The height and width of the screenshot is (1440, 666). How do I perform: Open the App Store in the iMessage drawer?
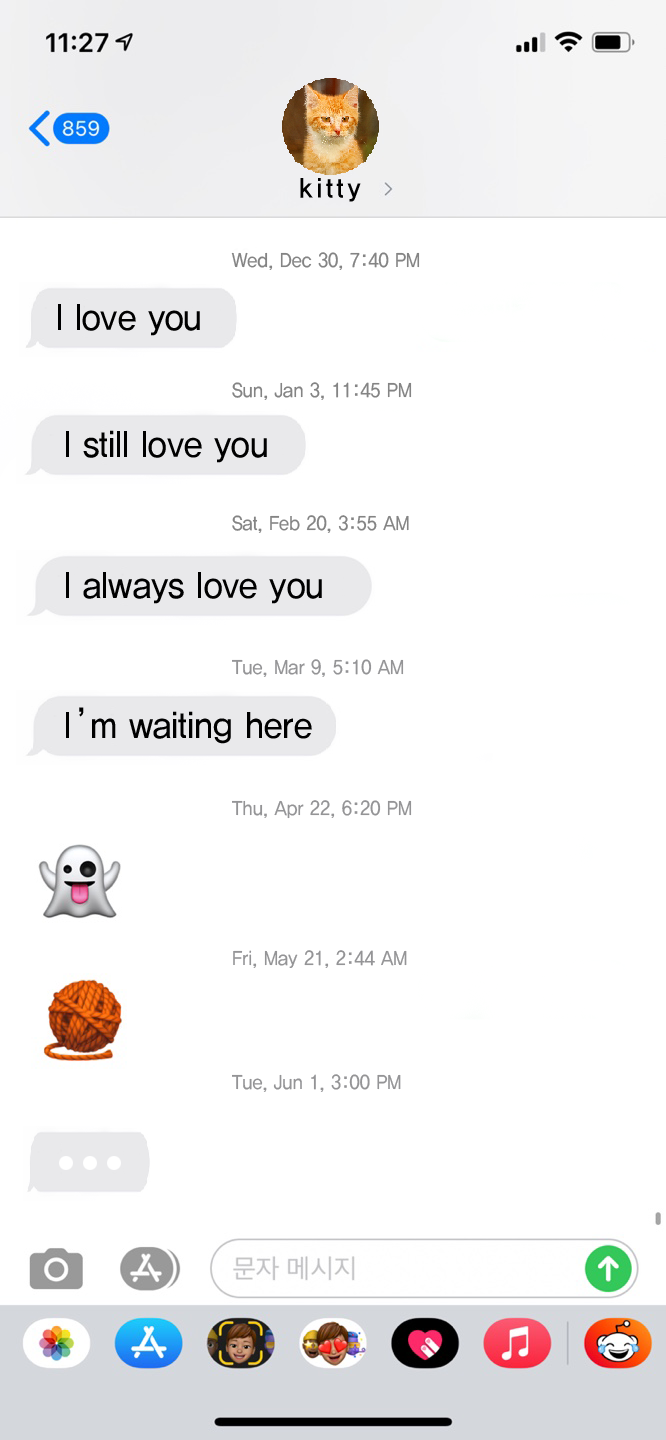pyautogui.click(x=148, y=1343)
